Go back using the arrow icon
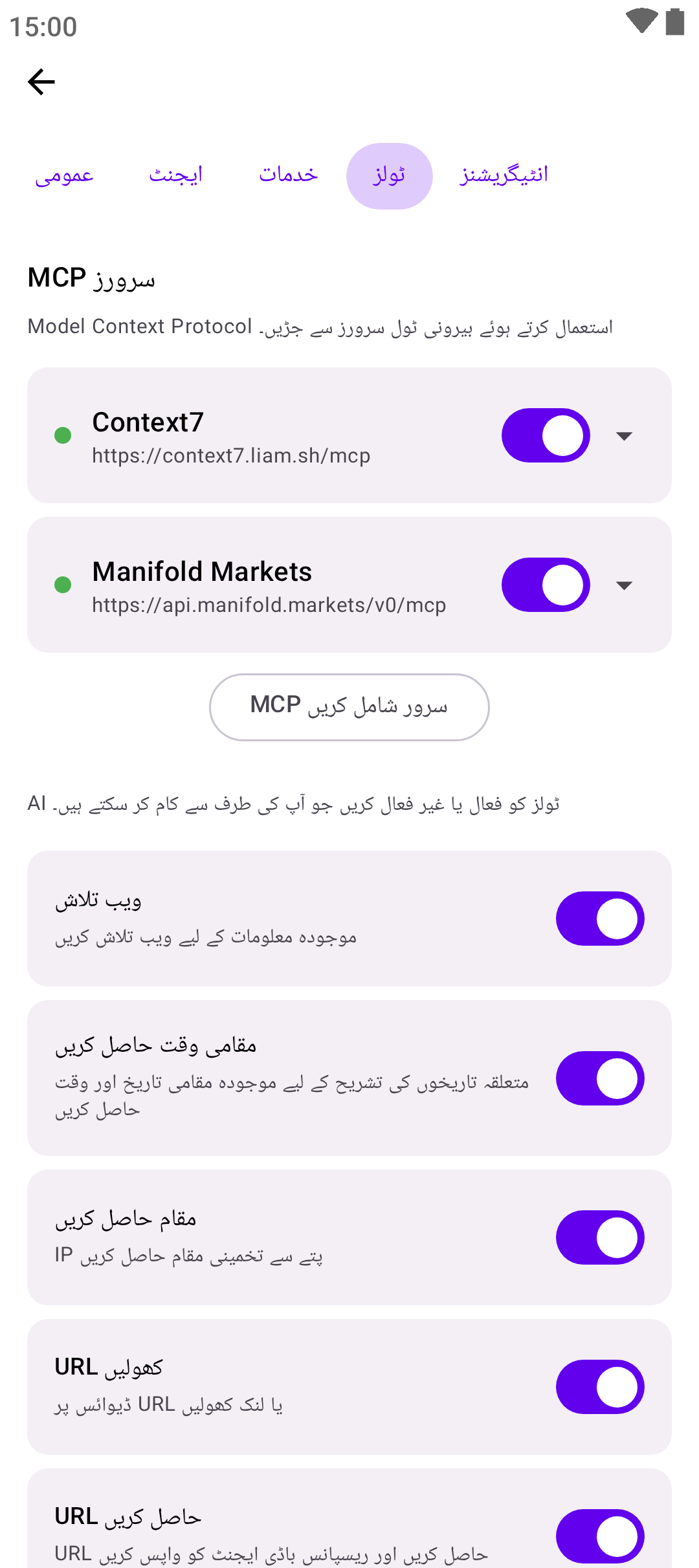 coord(41,82)
